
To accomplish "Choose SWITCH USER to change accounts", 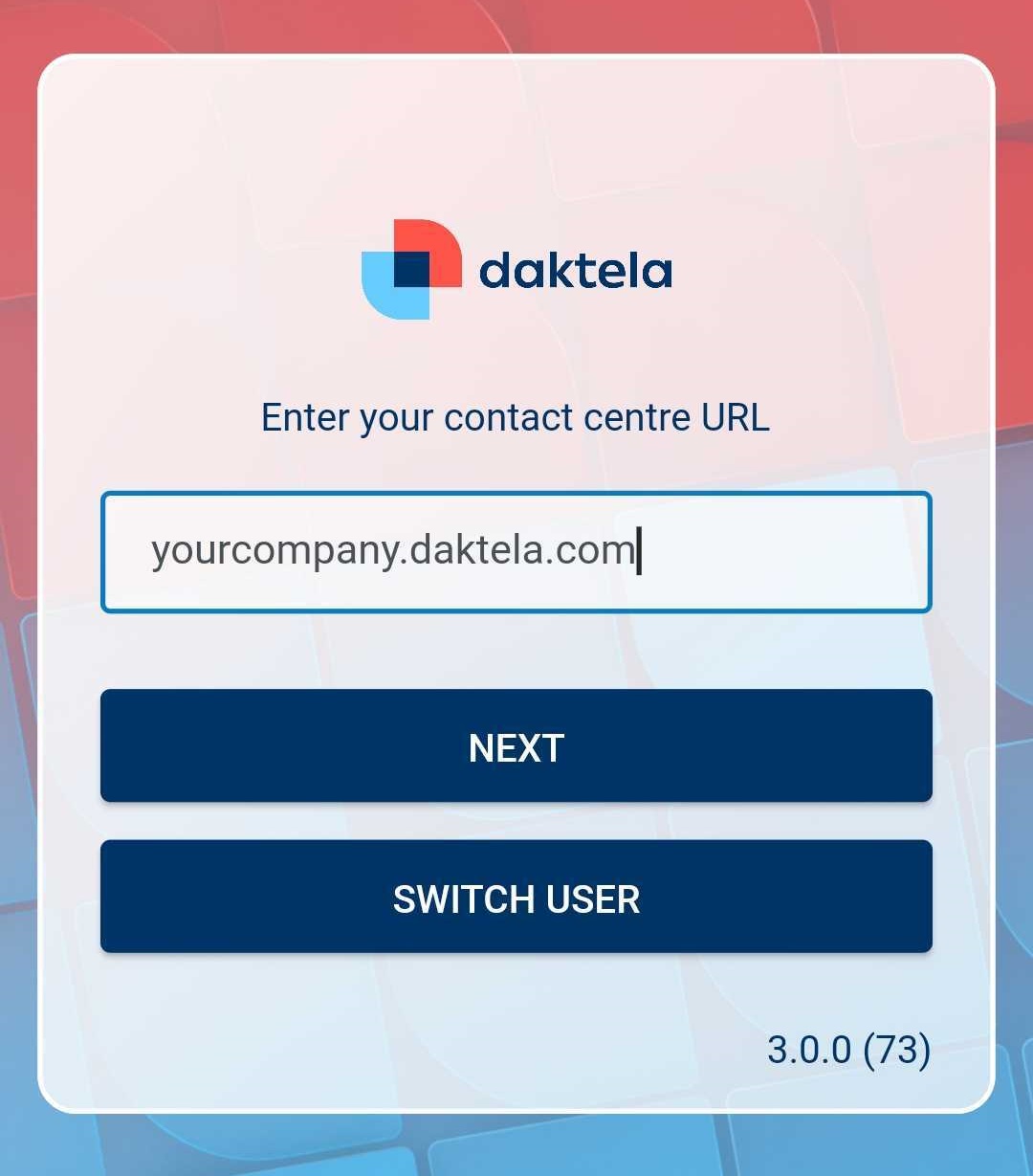I will pyautogui.click(x=516, y=897).
